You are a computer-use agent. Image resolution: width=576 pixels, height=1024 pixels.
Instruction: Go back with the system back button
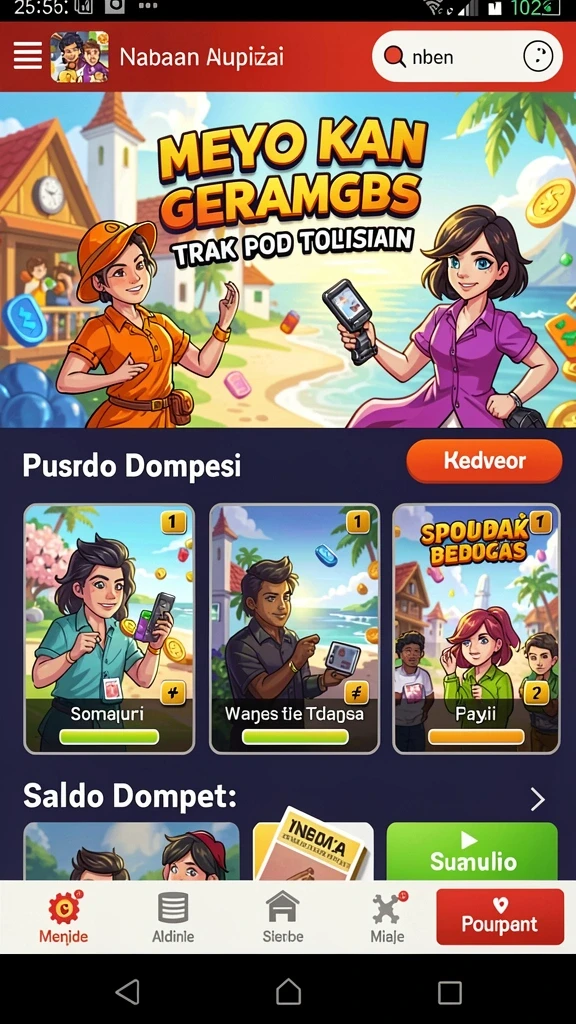[x=127, y=992]
